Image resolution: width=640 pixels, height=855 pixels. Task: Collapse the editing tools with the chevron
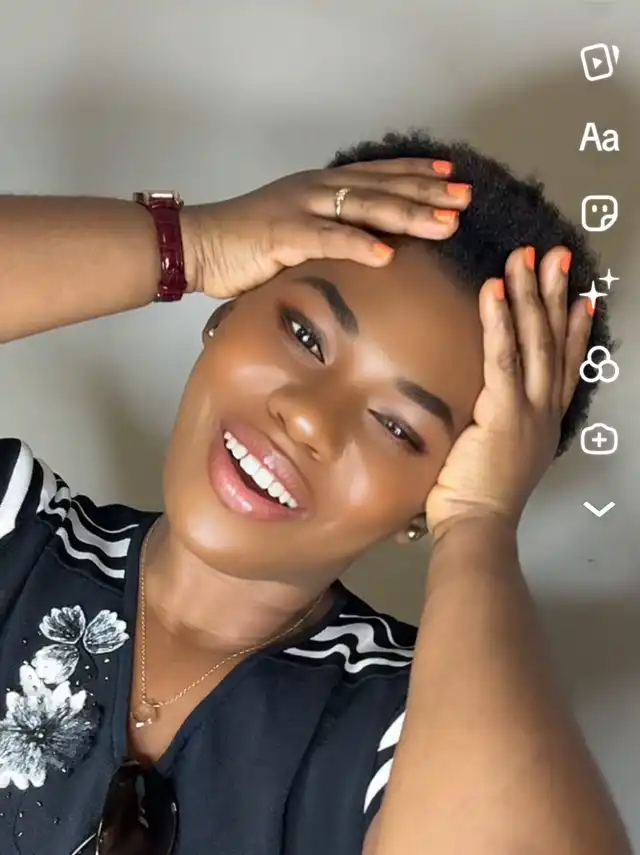(599, 510)
